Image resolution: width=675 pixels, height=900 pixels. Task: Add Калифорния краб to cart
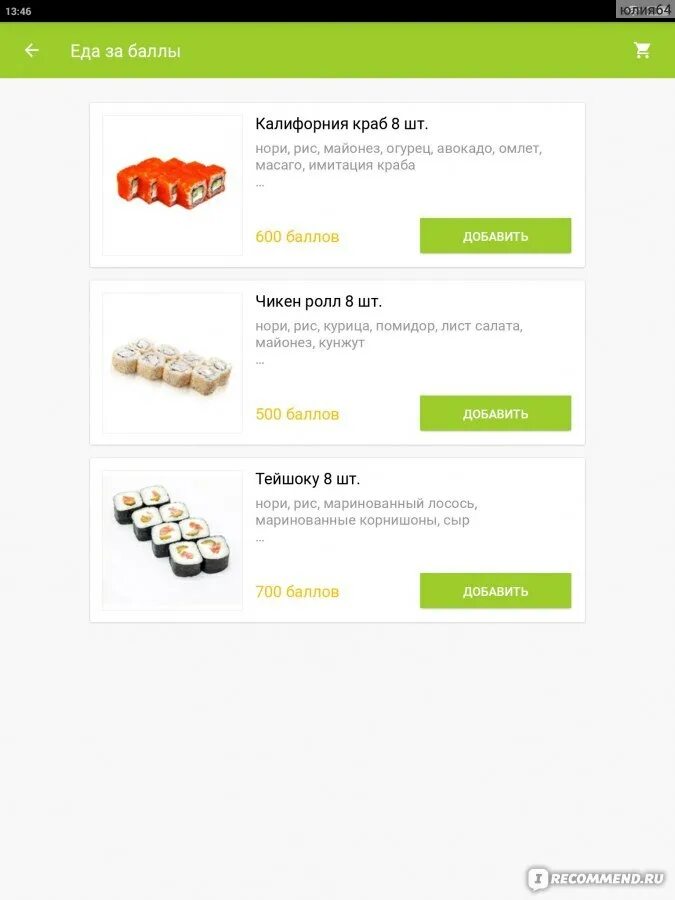click(x=495, y=236)
